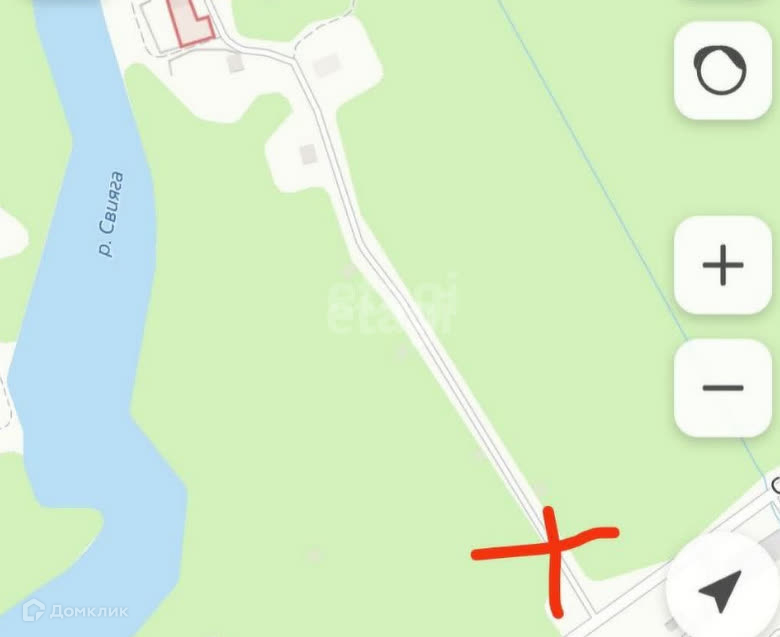The width and height of the screenshot is (780, 637).
Task: Zoom out with the minus button
Action: click(x=723, y=388)
